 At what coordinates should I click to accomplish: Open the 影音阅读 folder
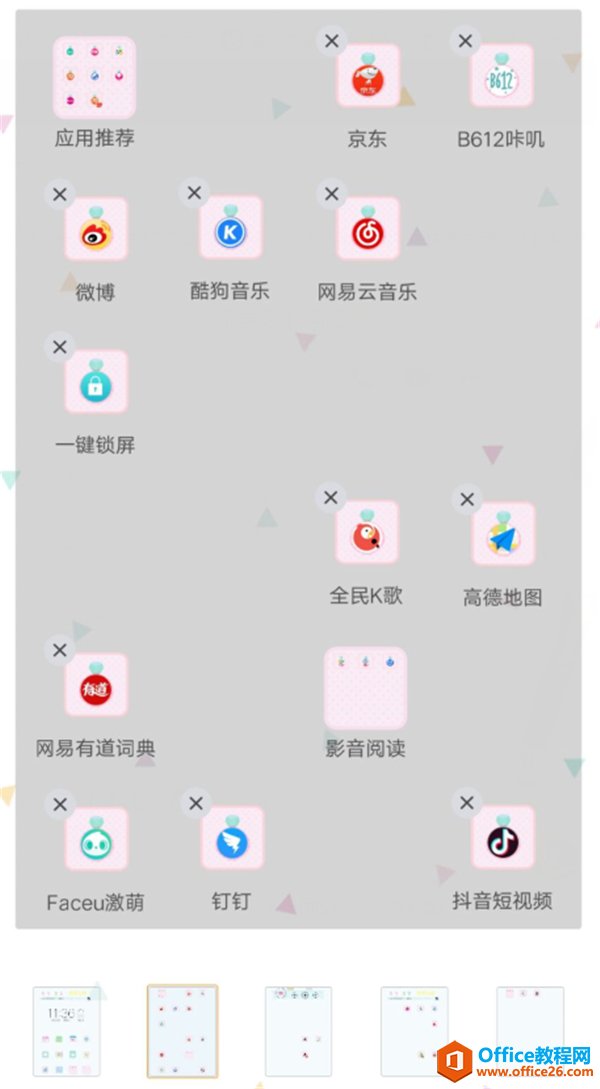coord(365,687)
